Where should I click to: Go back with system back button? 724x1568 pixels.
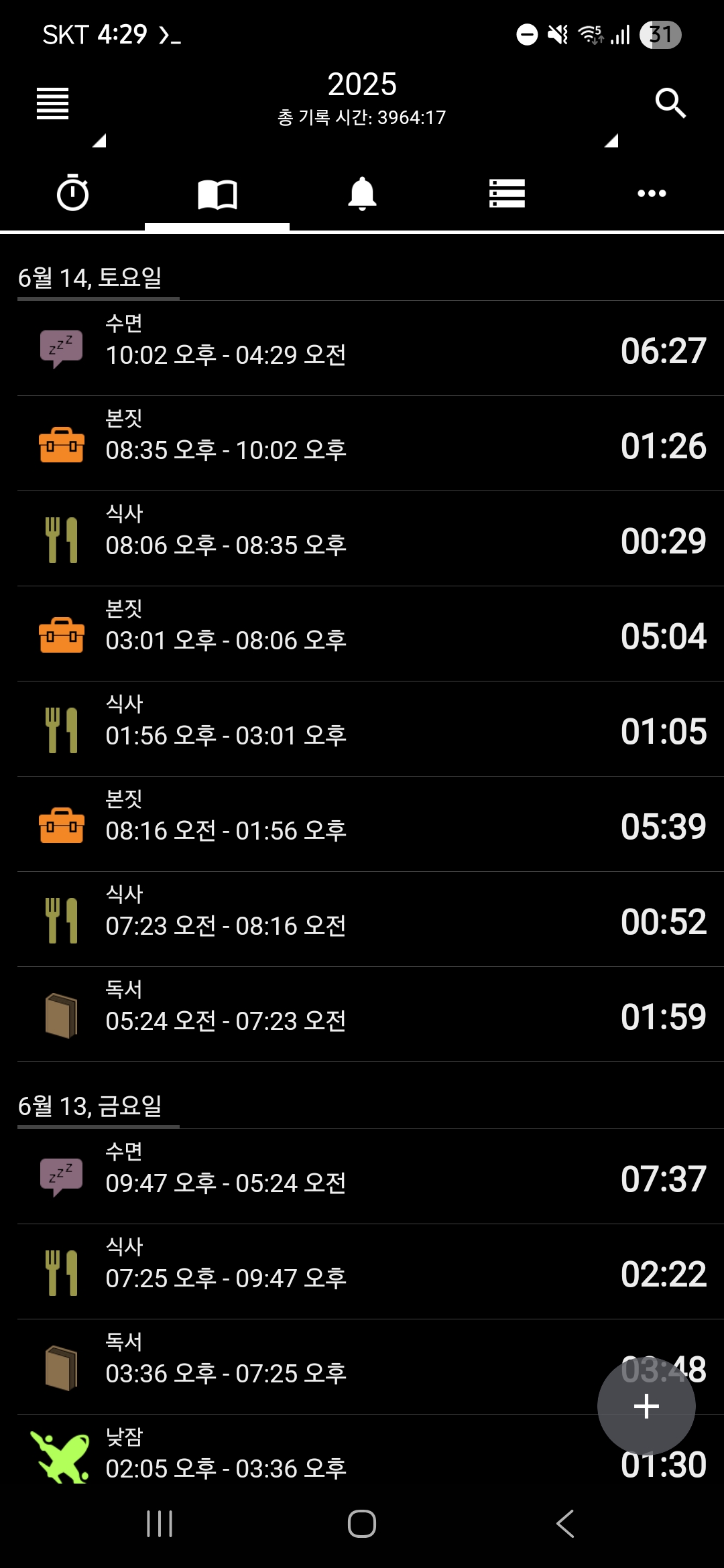pyautogui.click(x=565, y=1524)
